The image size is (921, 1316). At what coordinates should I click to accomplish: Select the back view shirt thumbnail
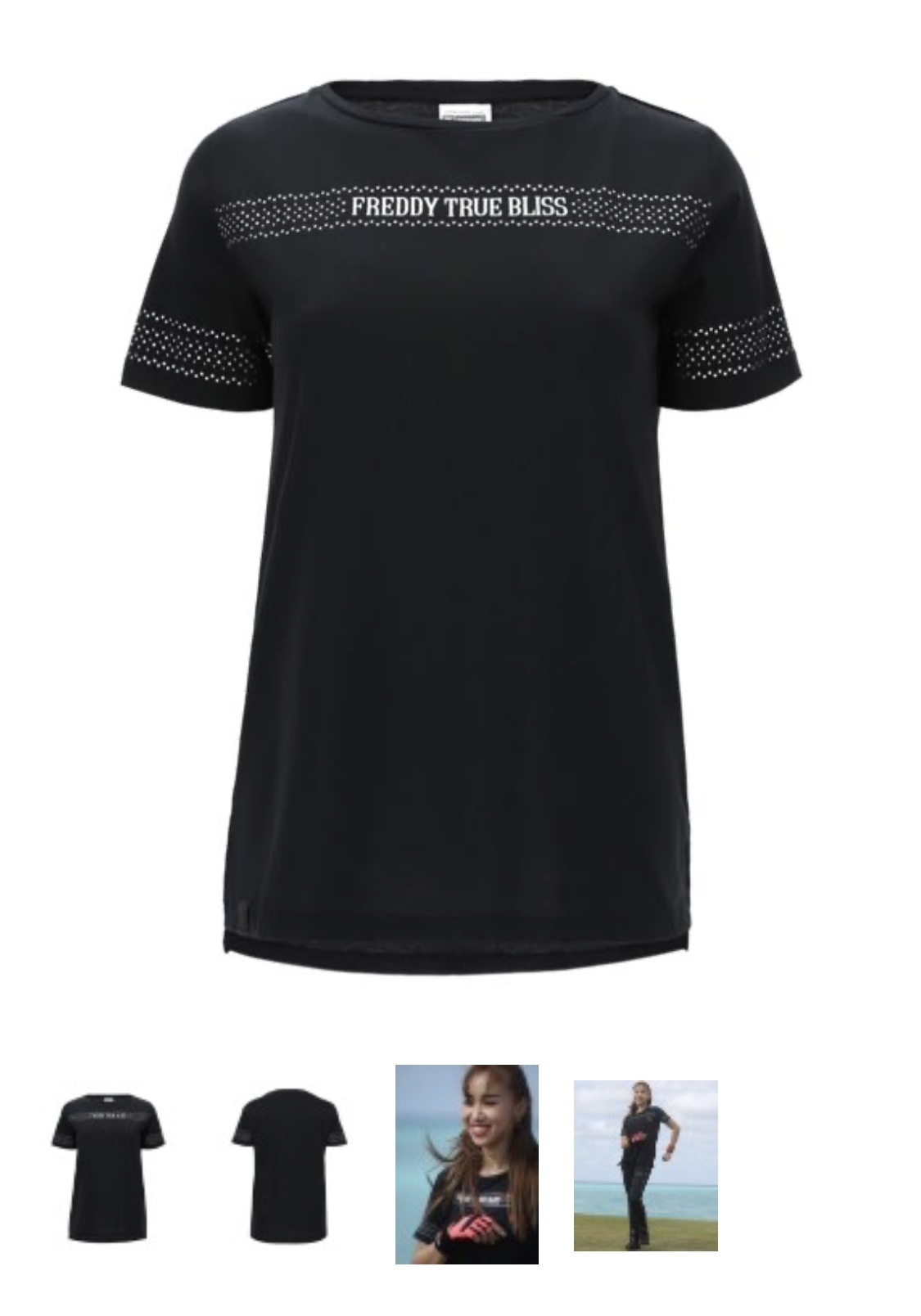coord(287,1164)
